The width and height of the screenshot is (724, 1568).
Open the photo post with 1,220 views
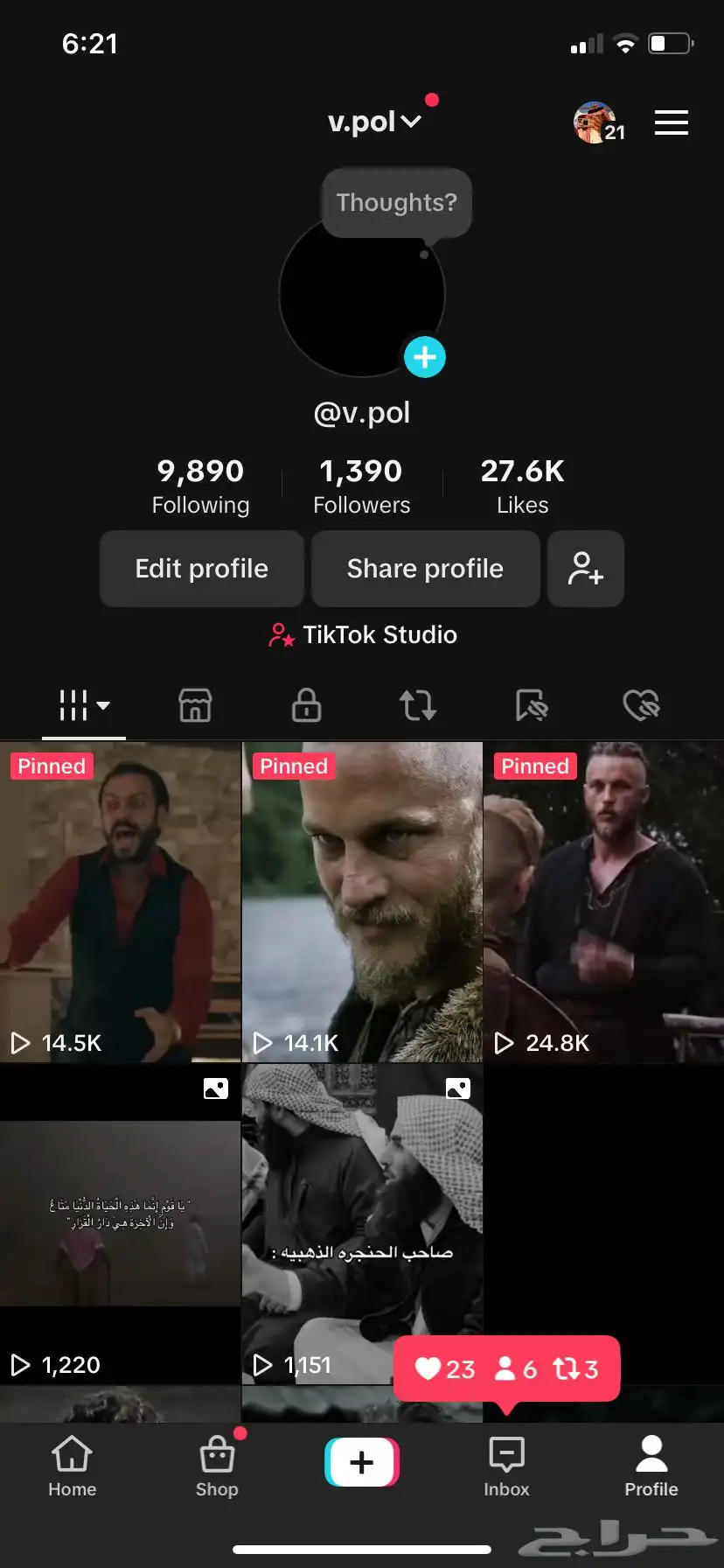tap(120, 1223)
